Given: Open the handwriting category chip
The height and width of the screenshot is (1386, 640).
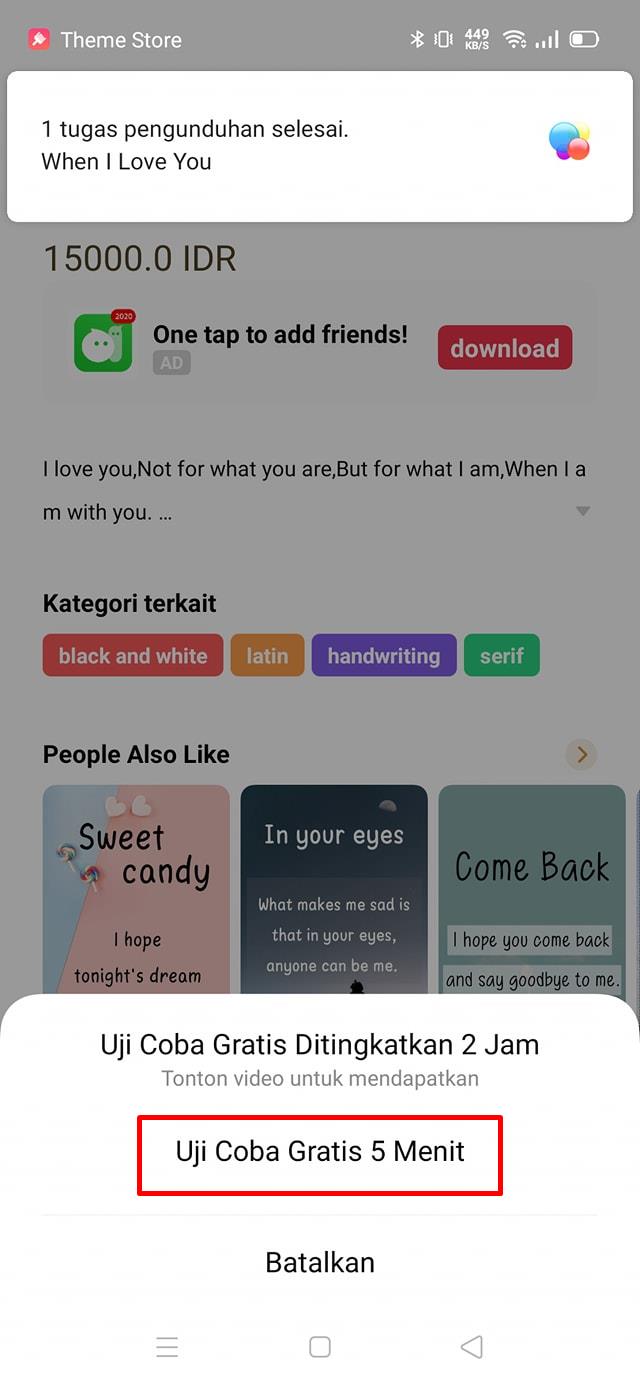Looking at the screenshot, I should tap(384, 656).
